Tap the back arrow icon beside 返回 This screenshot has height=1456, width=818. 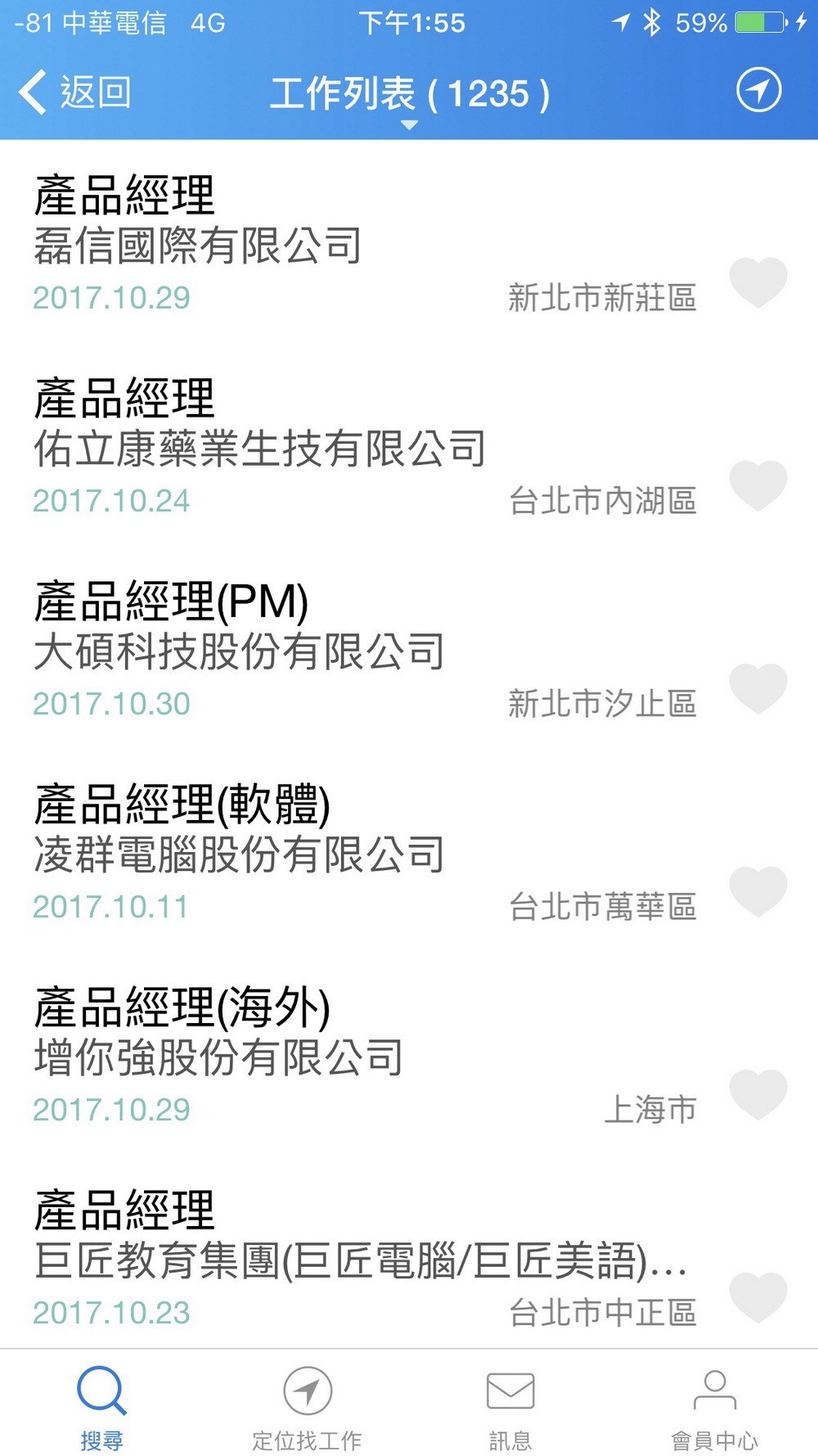pos(31,92)
